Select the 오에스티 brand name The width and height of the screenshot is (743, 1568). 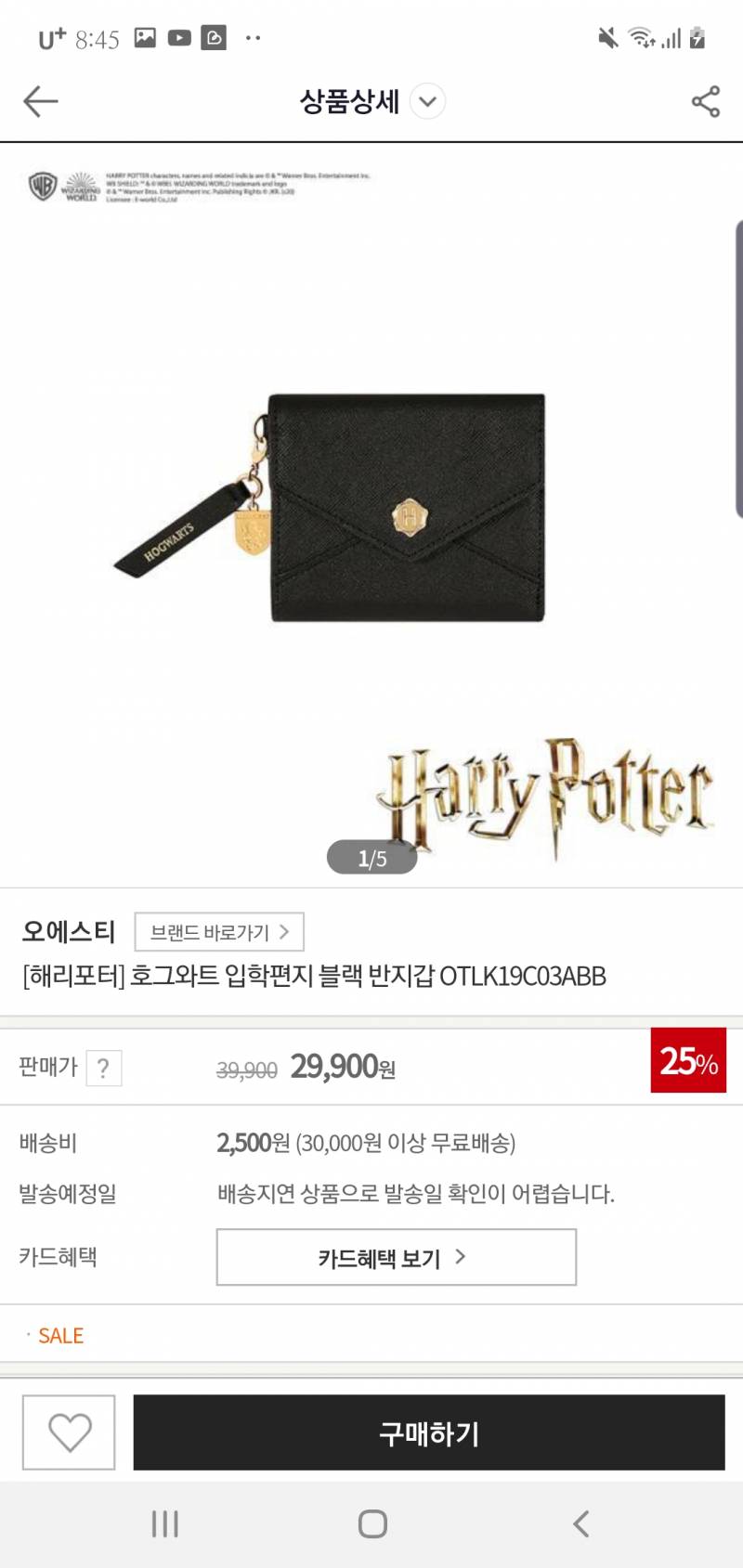(66, 932)
